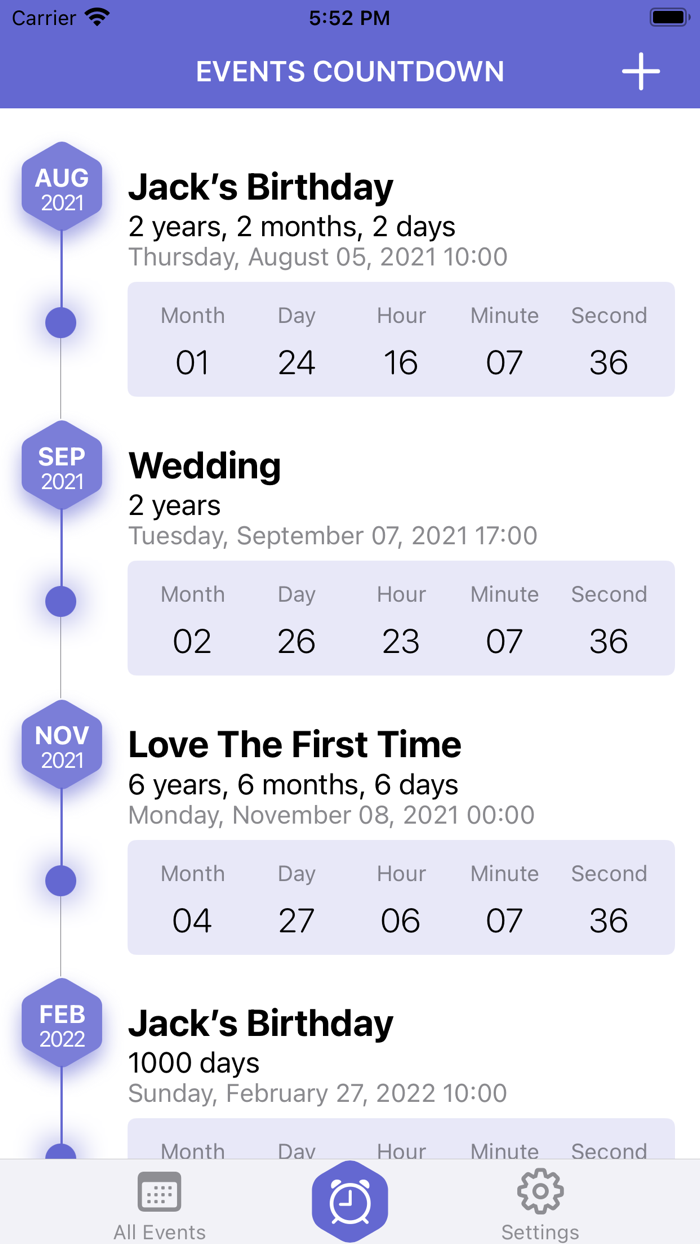Switch to the All Events tab

point(159,1205)
